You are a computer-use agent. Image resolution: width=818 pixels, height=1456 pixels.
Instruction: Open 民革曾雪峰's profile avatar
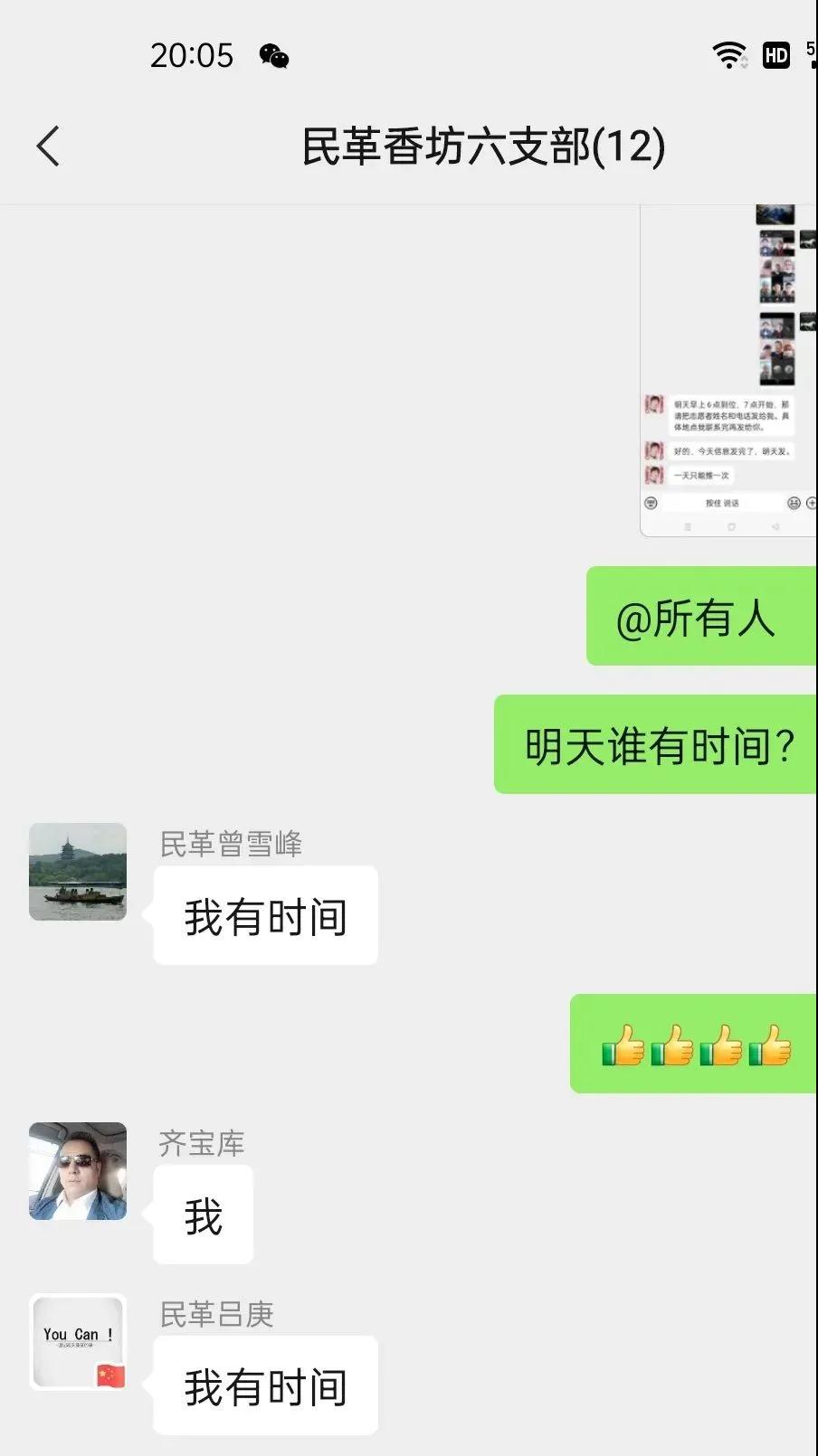point(78,872)
